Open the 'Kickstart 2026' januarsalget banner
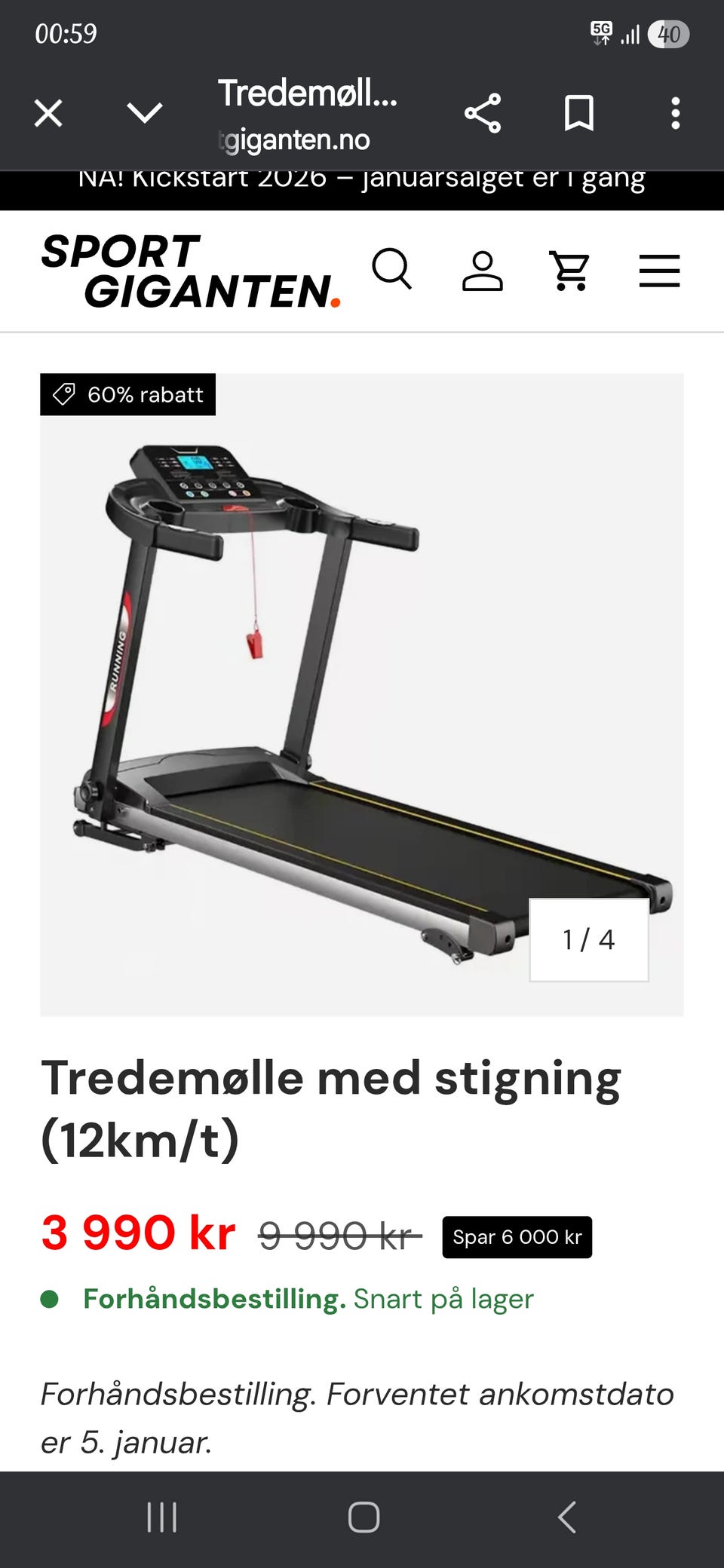 click(362, 179)
